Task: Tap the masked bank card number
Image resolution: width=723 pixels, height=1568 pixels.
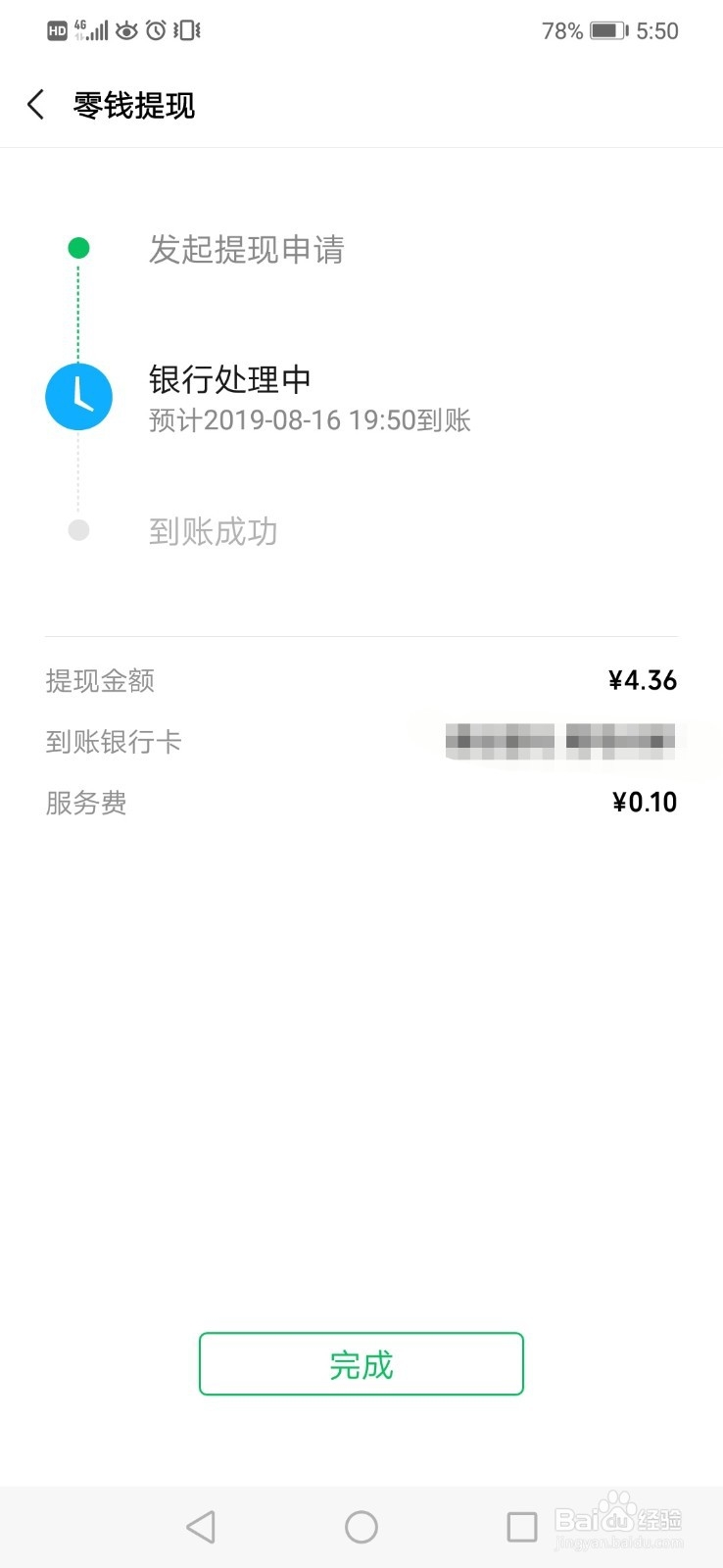Action: [x=558, y=742]
